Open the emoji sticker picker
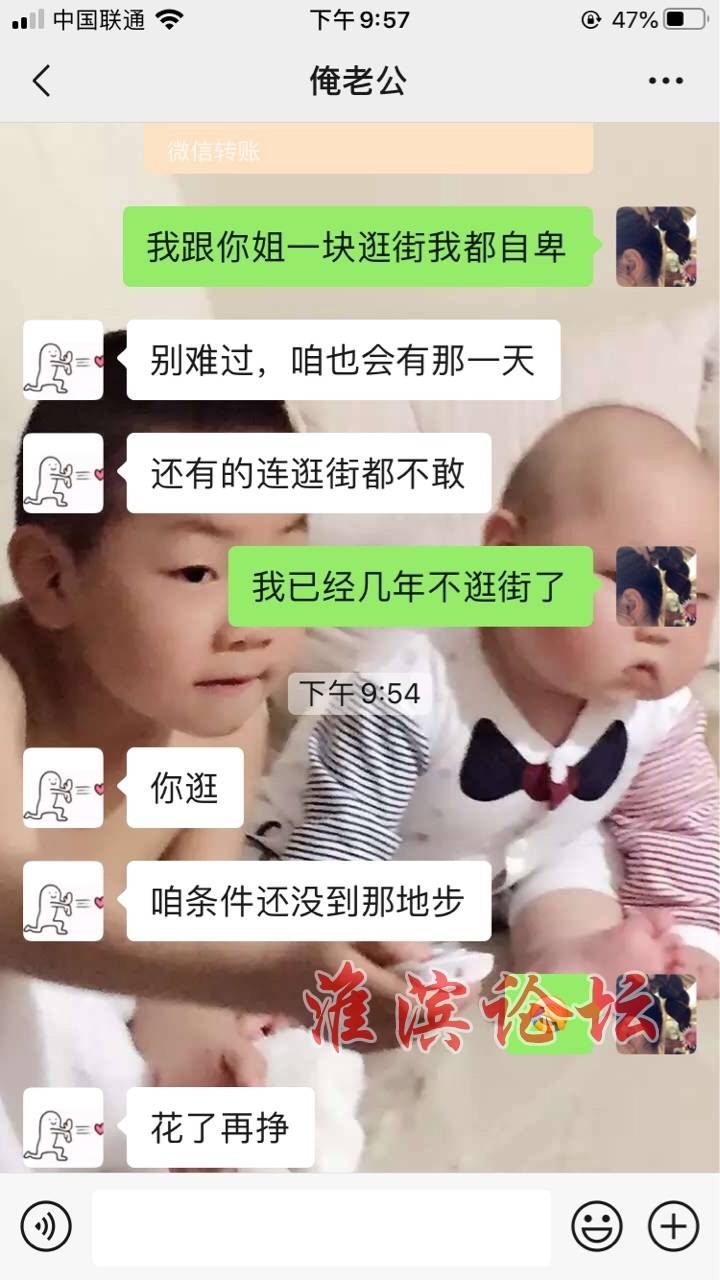The image size is (720, 1280). pos(596,1226)
